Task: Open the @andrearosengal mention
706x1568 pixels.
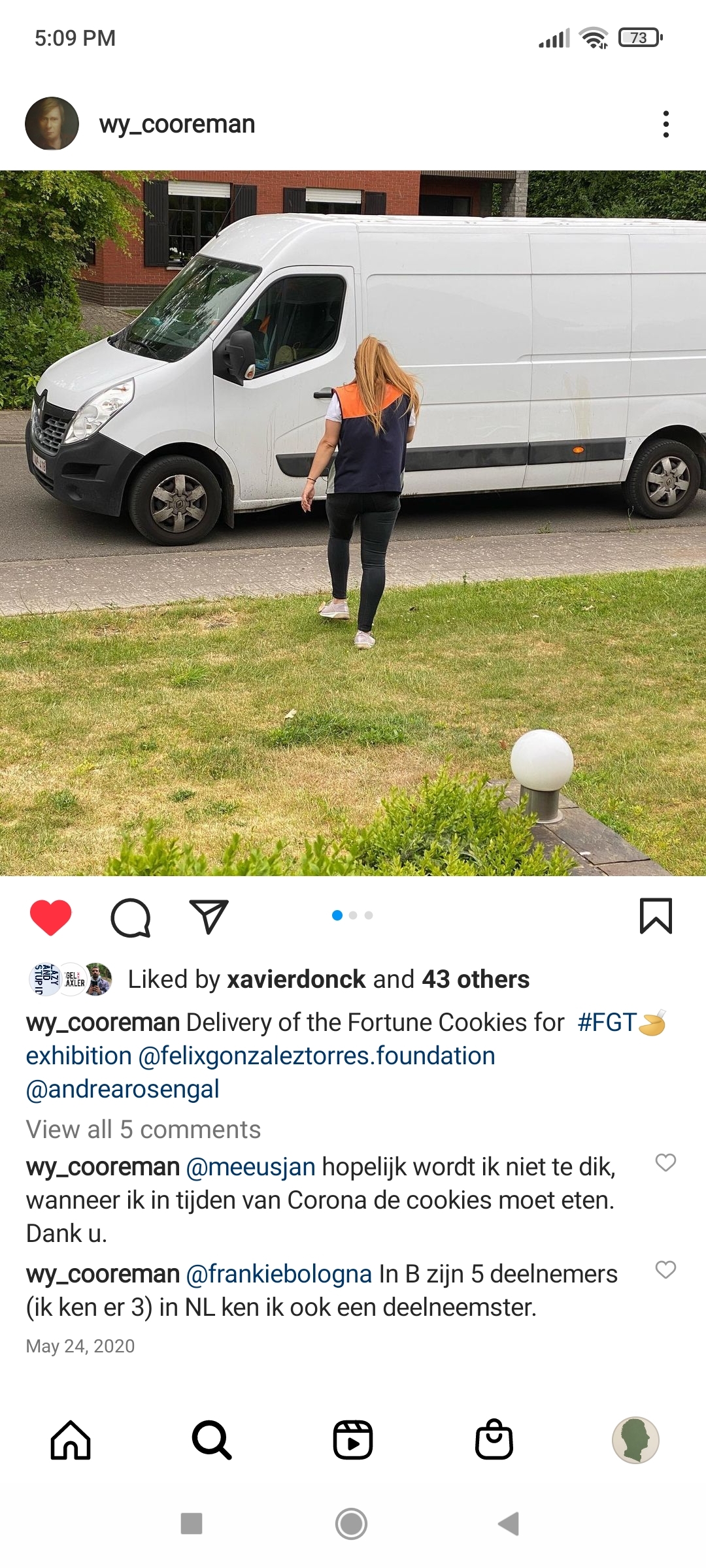Action: 123,1089
